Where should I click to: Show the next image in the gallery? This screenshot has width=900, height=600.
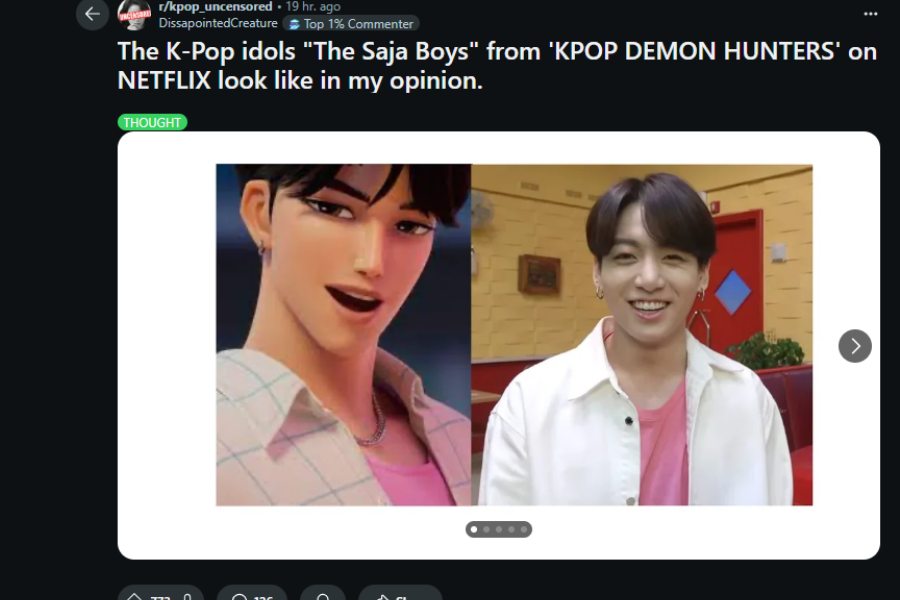click(854, 346)
